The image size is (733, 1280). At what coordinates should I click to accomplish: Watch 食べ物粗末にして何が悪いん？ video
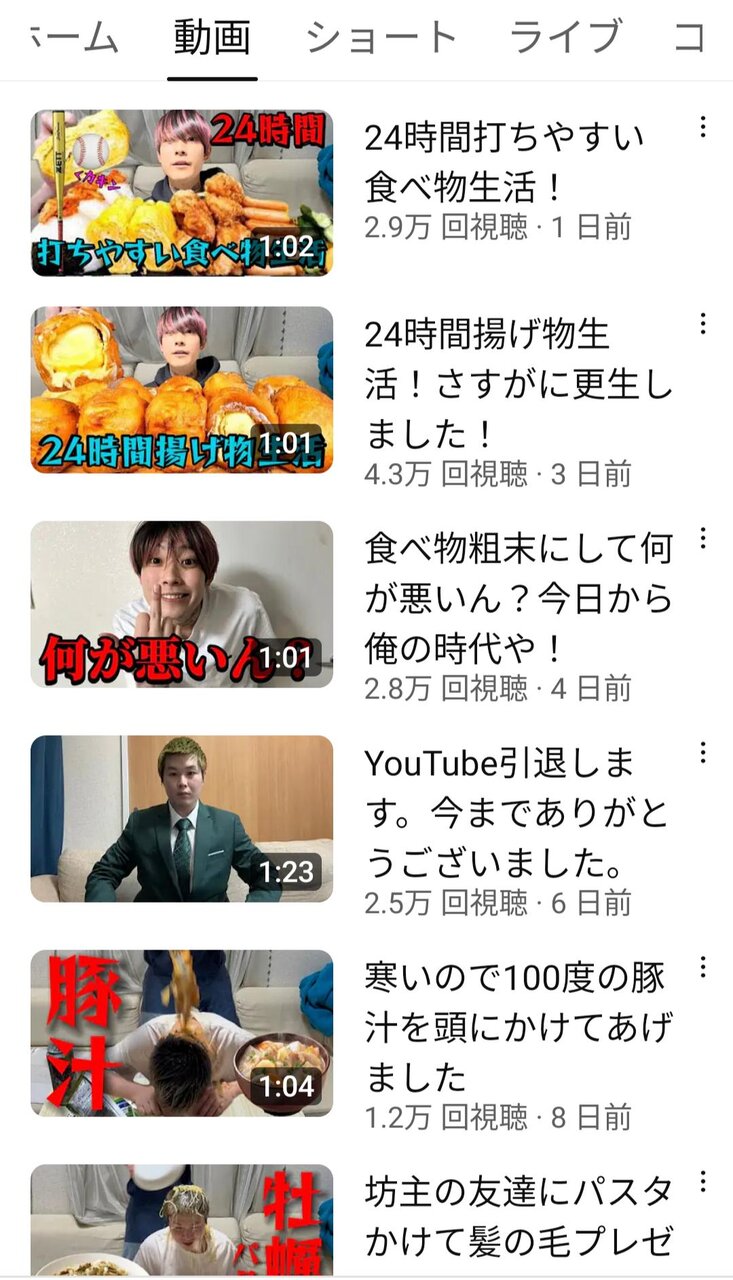click(182, 604)
